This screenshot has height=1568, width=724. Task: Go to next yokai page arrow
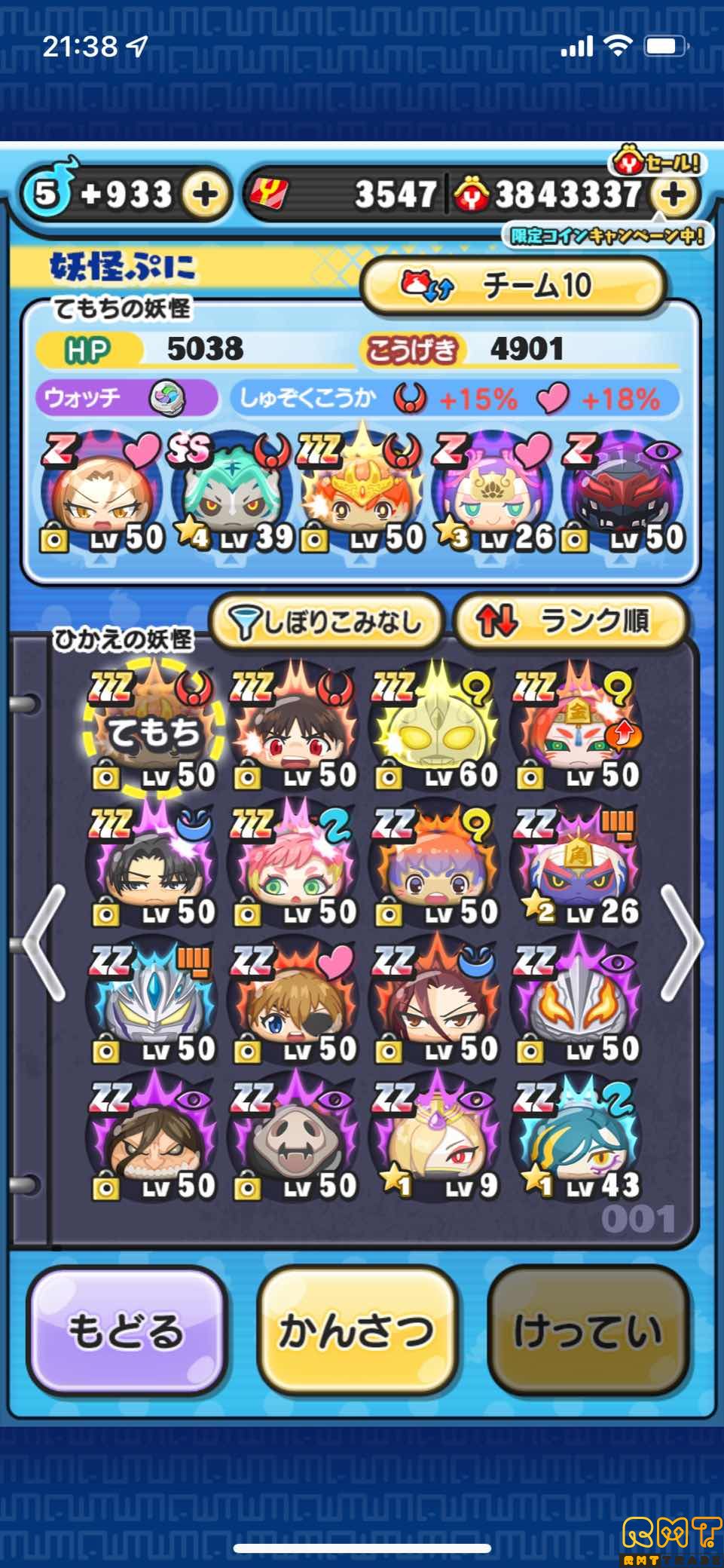point(680,942)
